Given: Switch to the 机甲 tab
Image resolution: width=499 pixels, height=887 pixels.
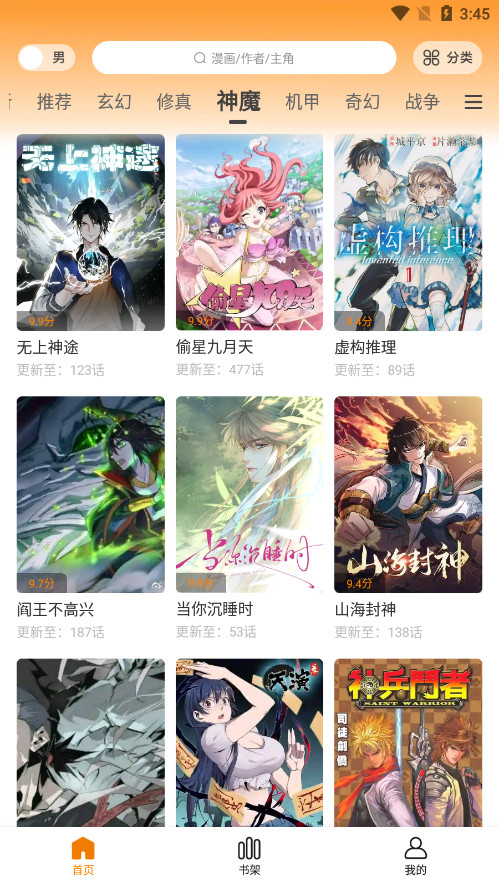Looking at the screenshot, I should point(303,102).
